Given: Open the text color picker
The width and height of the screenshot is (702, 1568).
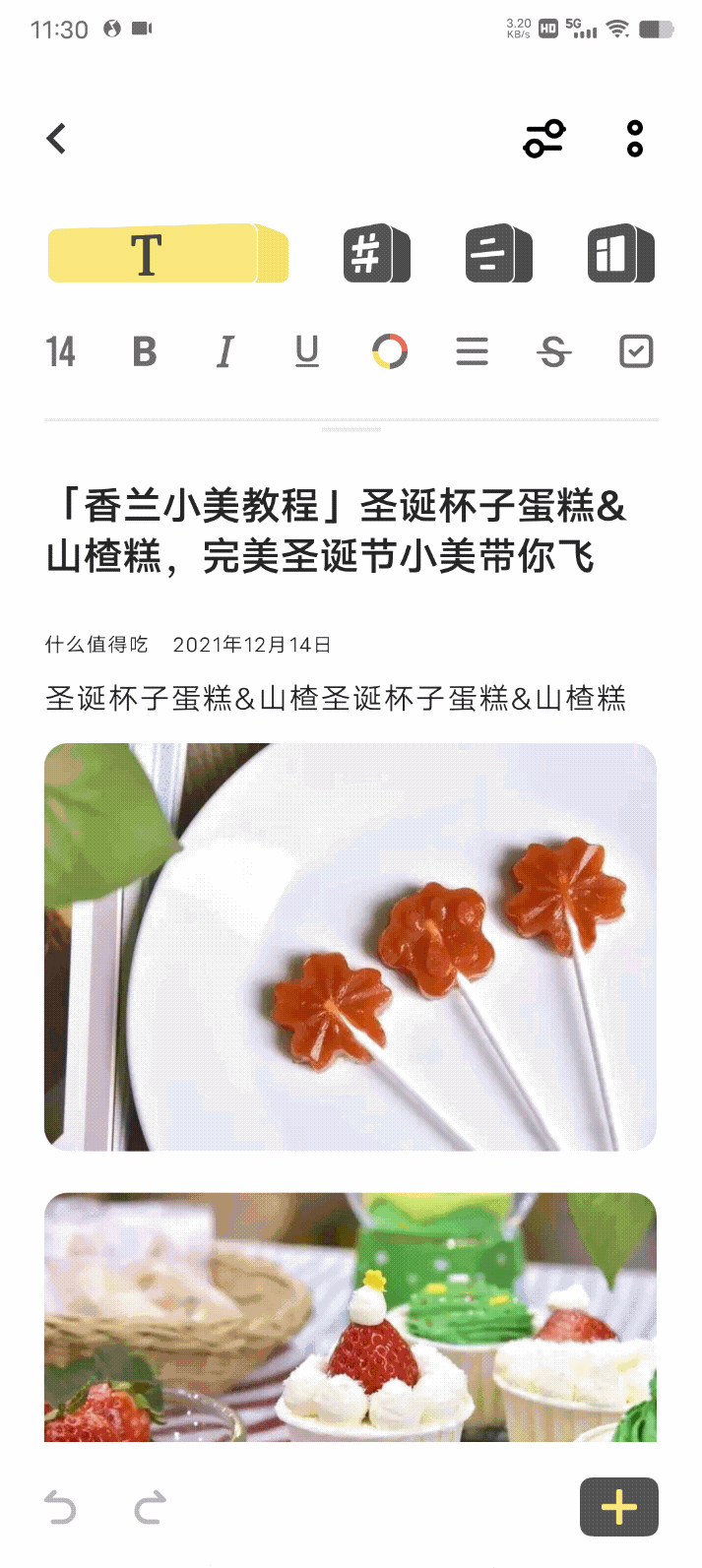Looking at the screenshot, I should 390,351.
